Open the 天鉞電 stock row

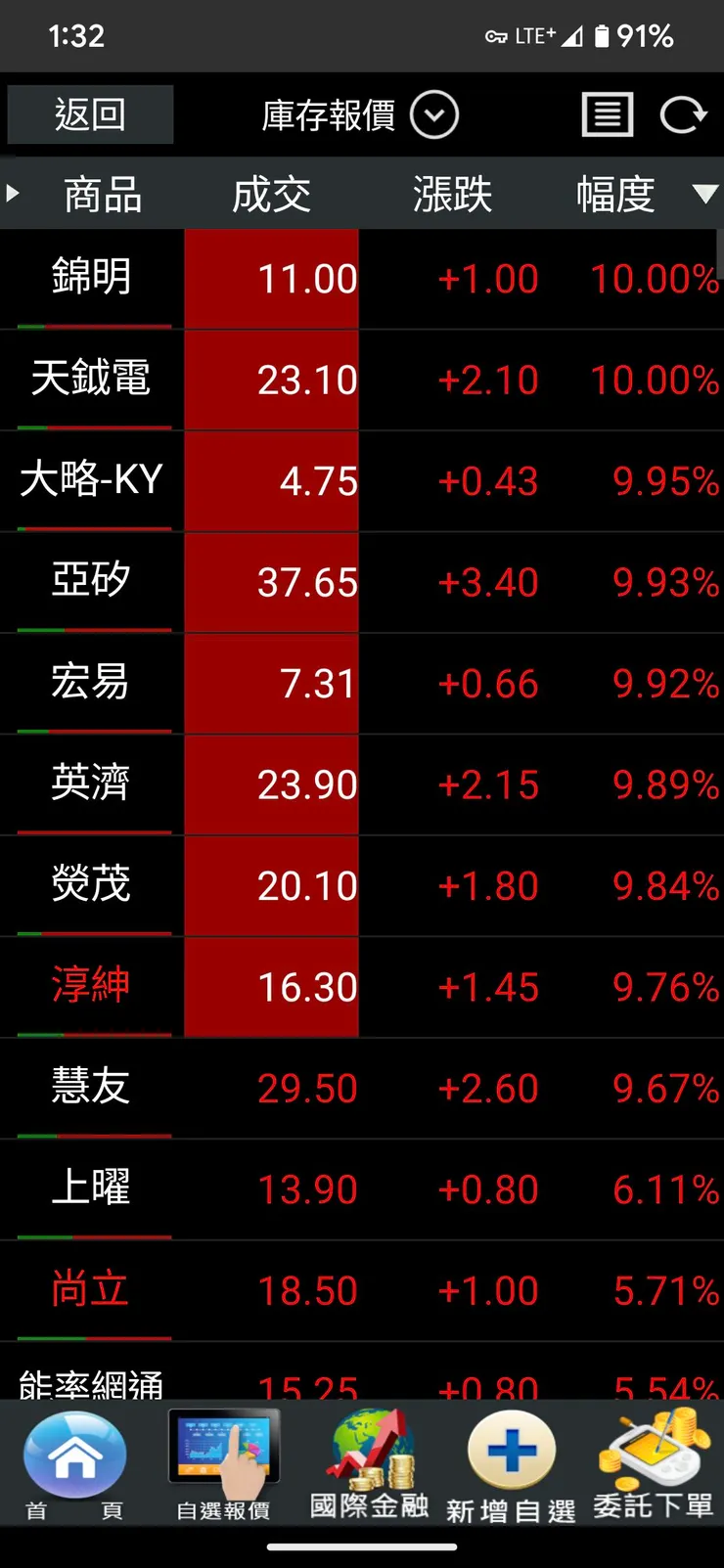tap(91, 379)
